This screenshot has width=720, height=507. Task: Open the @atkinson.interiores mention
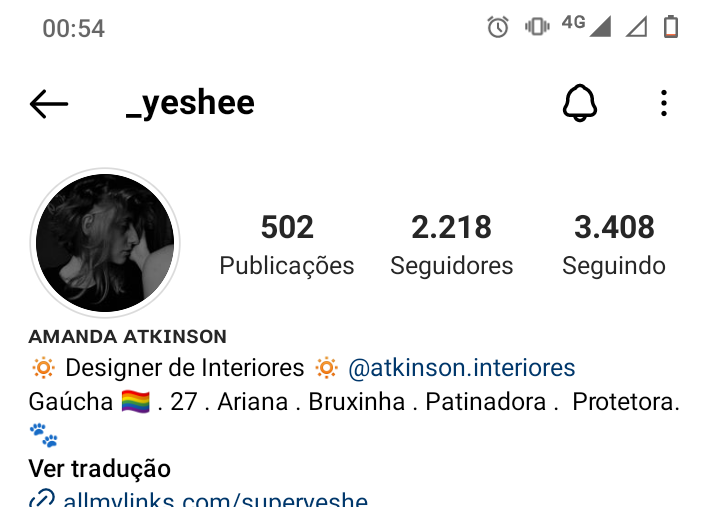461,368
